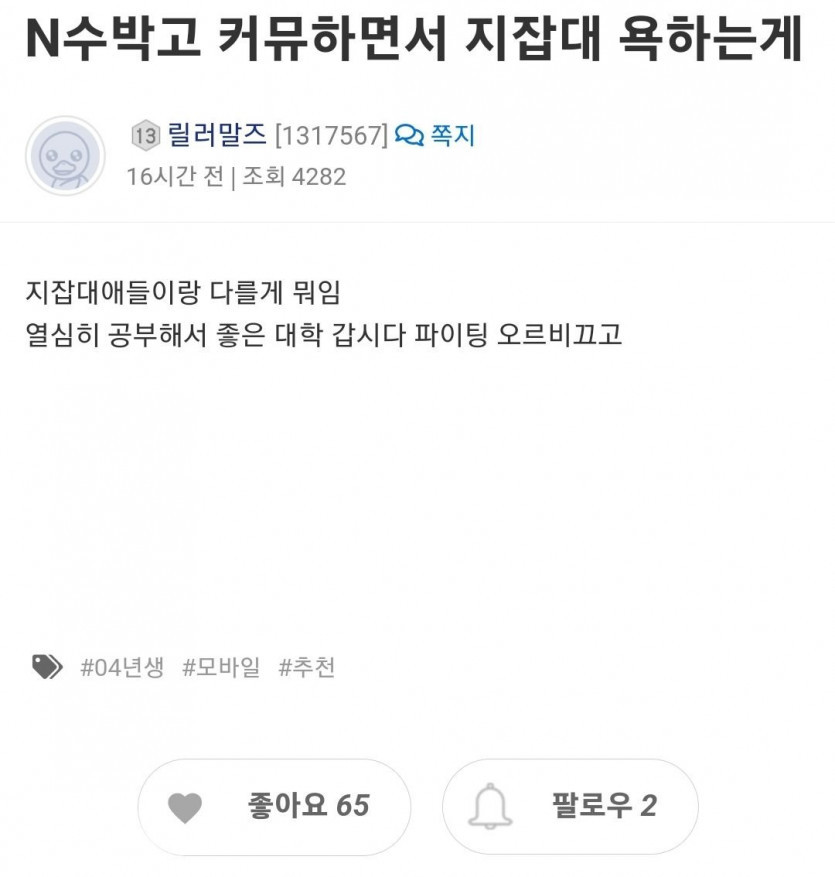Tap the author's duck profile avatar
This screenshot has height=877, width=835.
pos(65,156)
